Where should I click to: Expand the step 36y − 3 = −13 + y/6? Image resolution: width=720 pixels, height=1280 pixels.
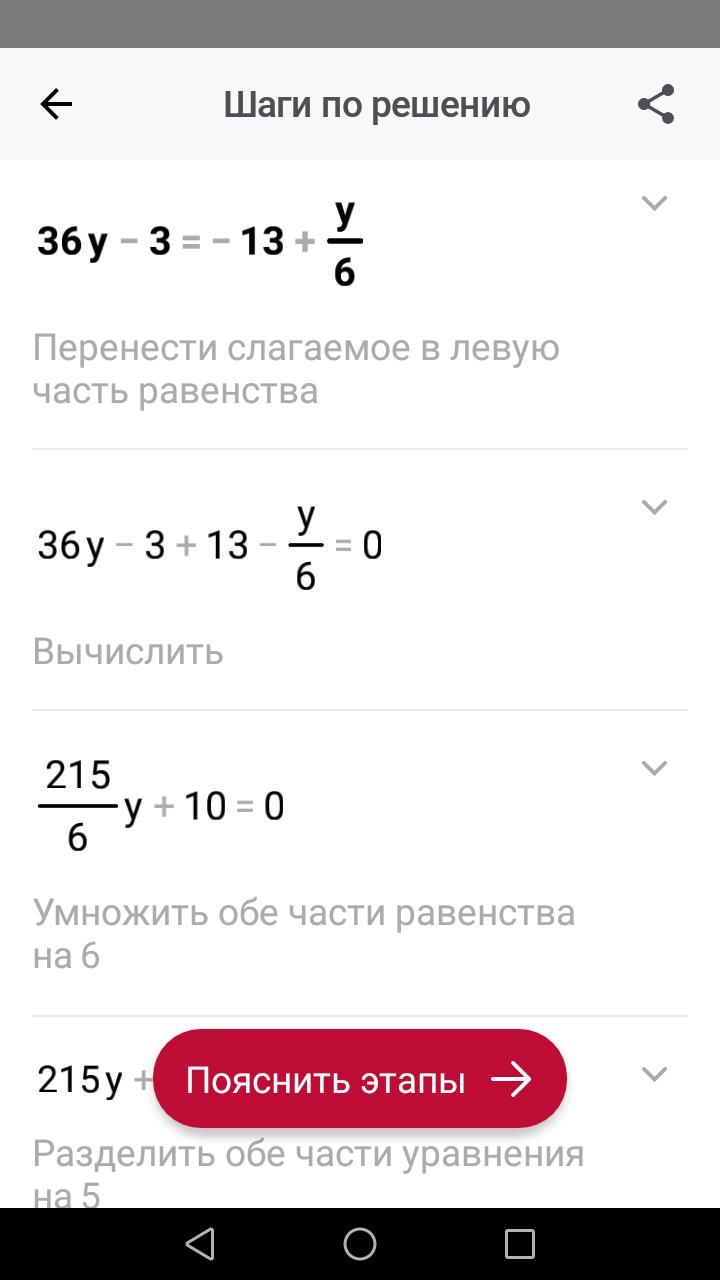(654, 203)
